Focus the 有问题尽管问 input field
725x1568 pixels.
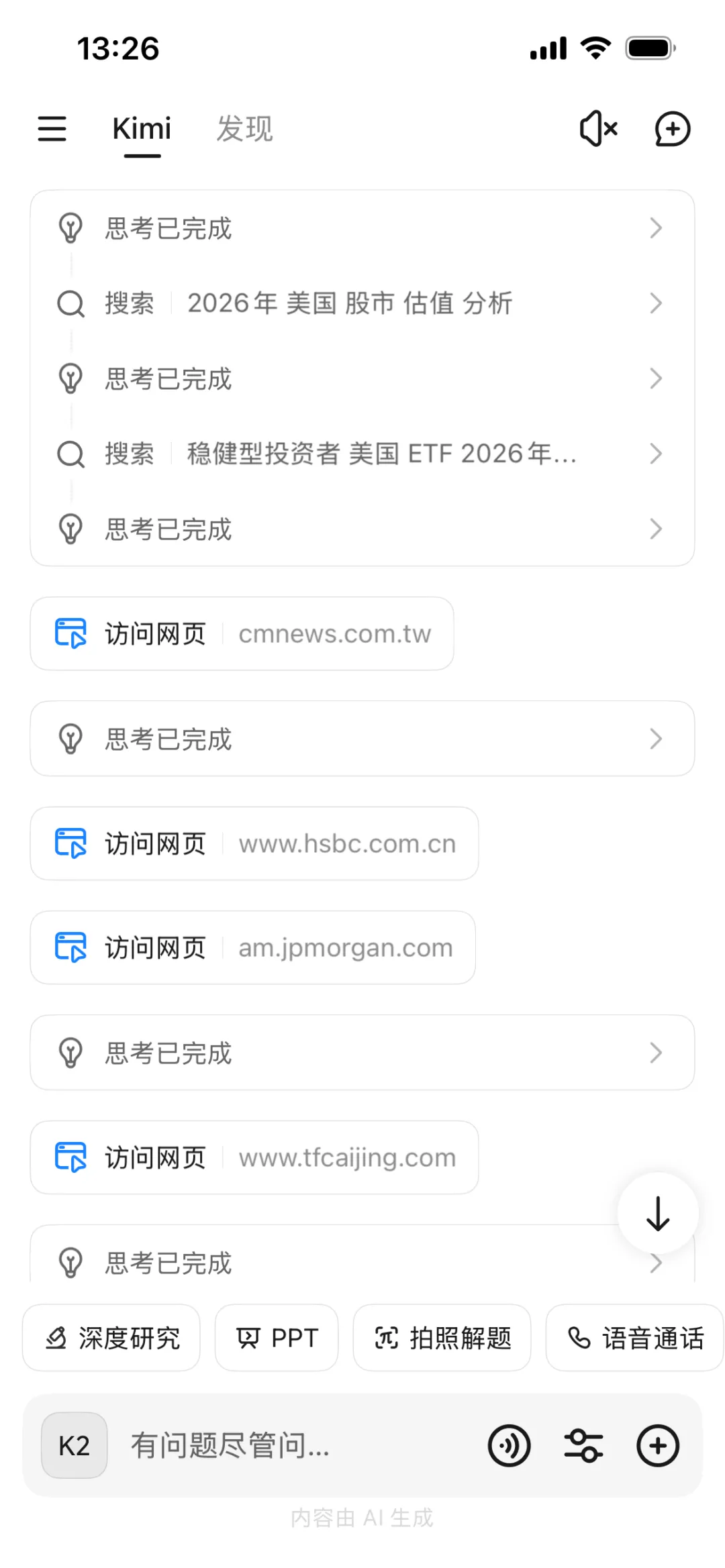coord(289,1445)
